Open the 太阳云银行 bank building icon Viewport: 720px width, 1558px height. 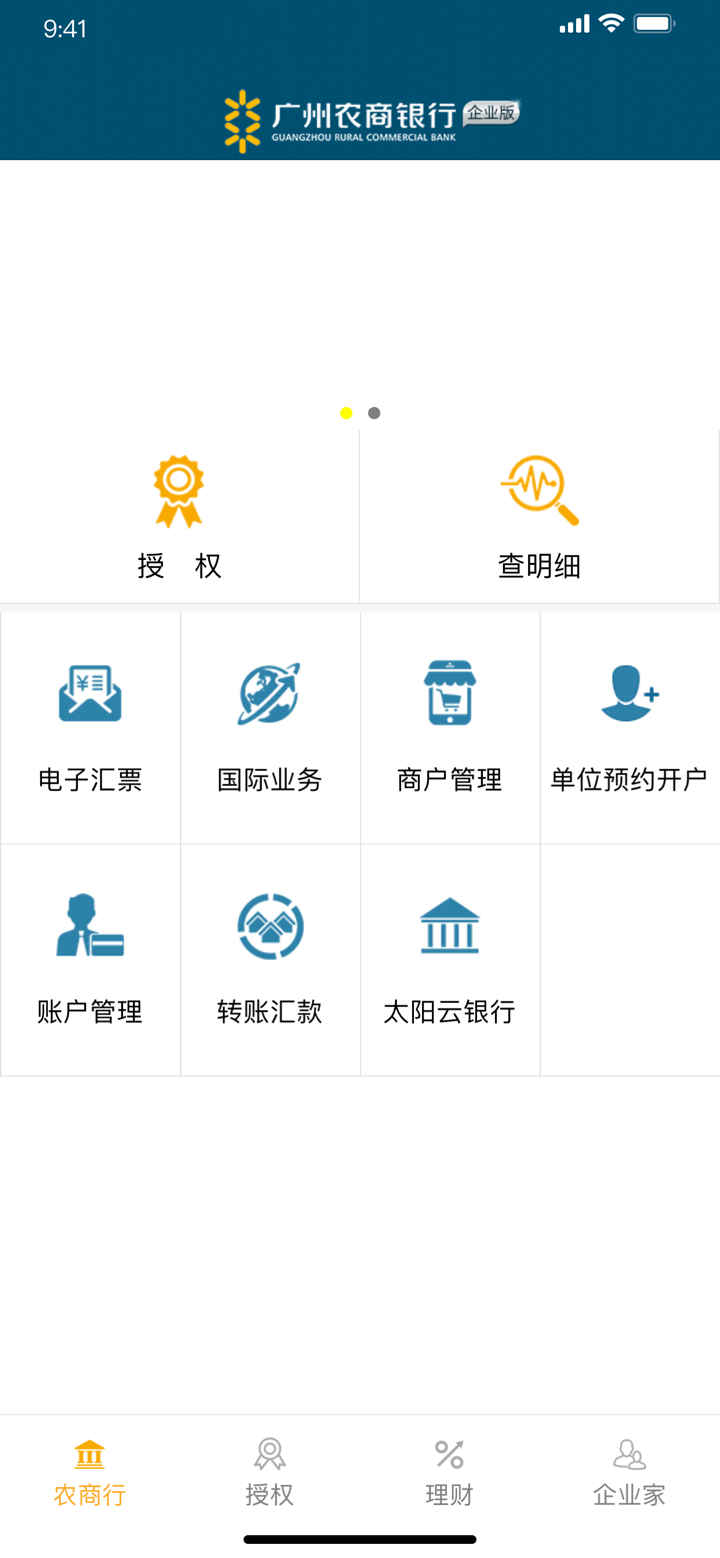[x=449, y=925]
